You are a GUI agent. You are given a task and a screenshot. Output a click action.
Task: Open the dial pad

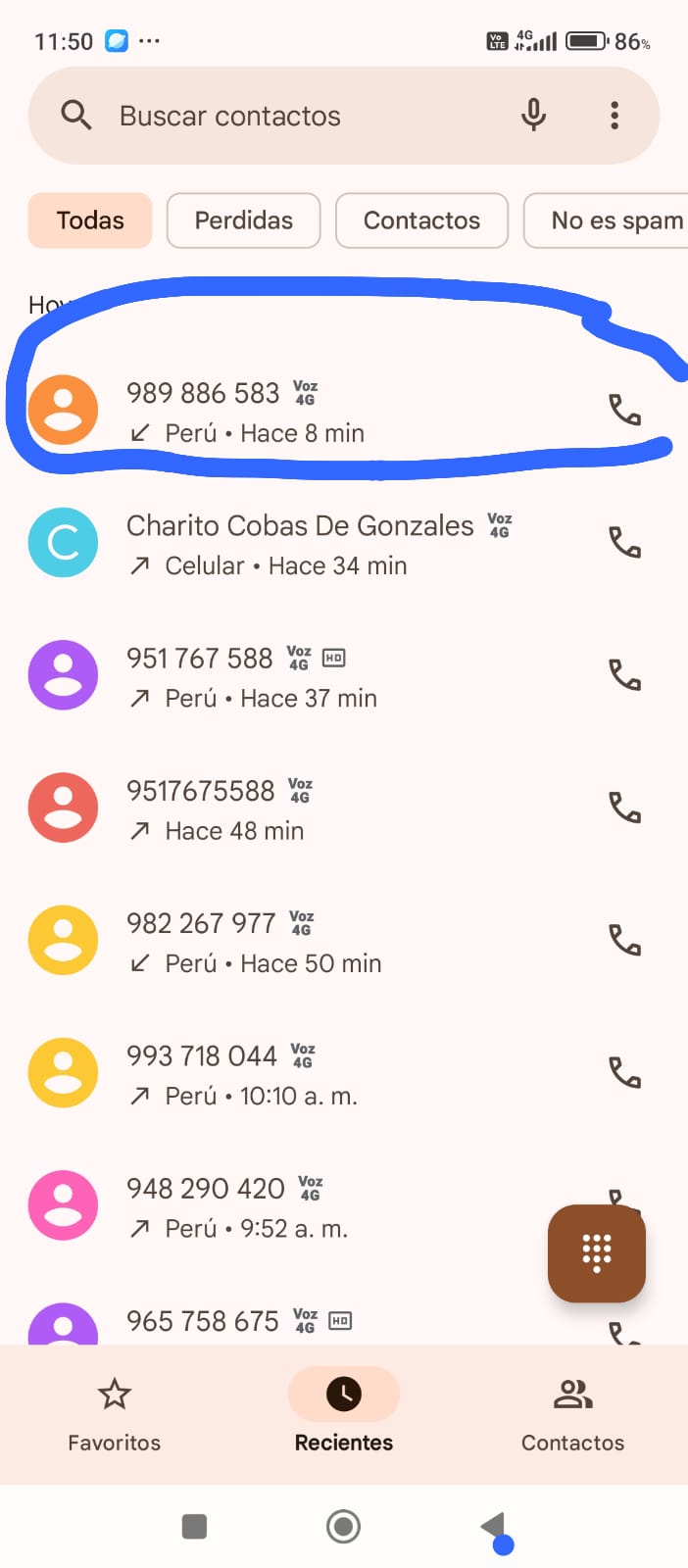coord(596,1252)
